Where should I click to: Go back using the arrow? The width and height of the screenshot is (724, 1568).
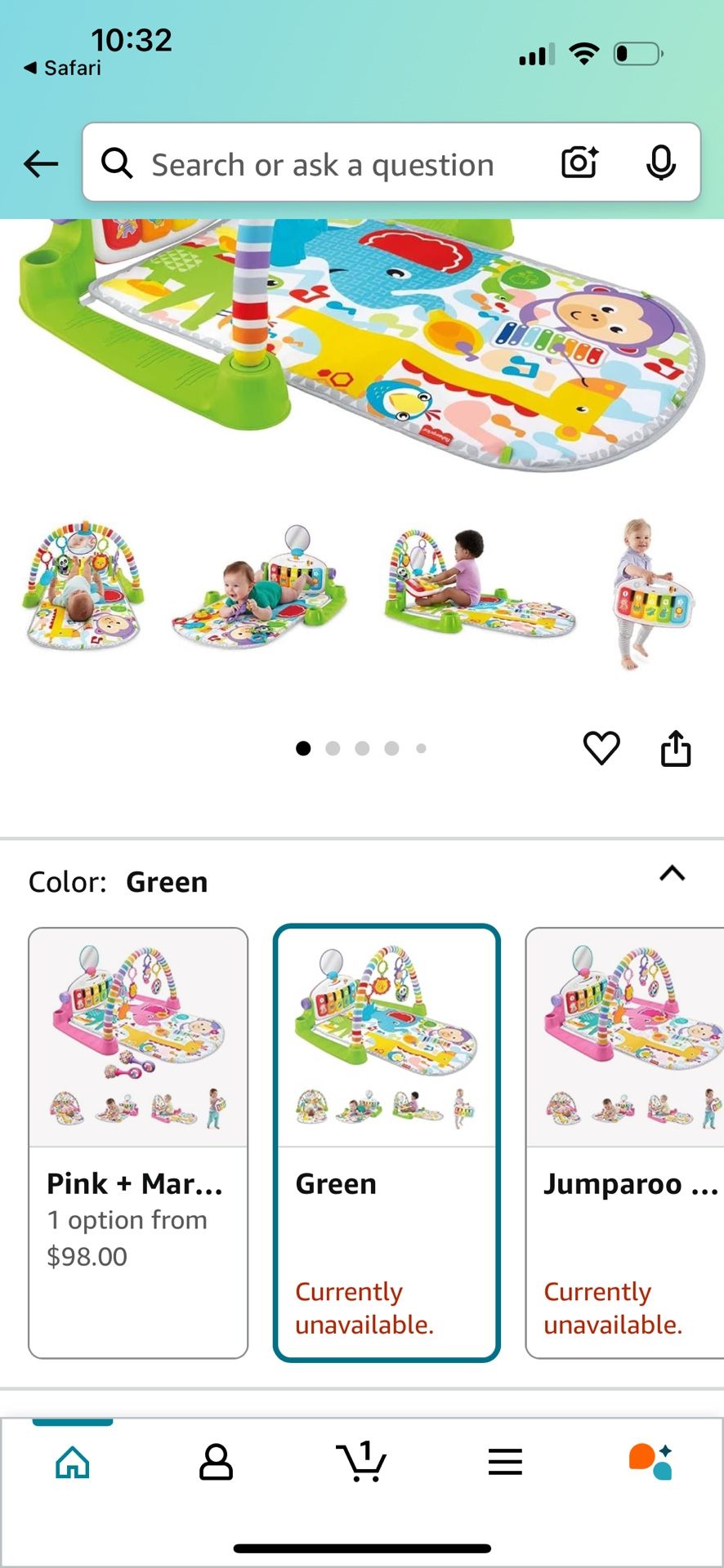[41, 164]
